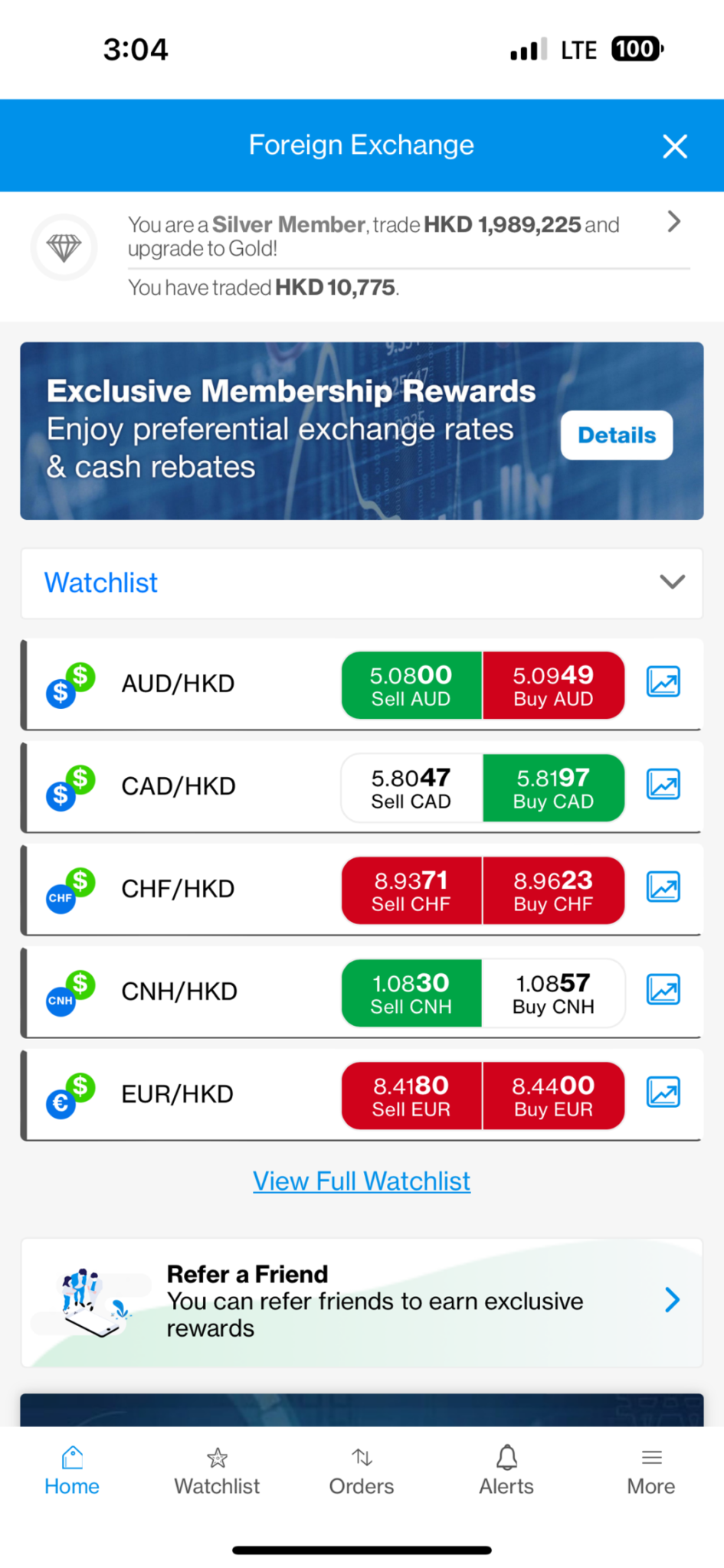Close the Foreign Exchange screen
The width and height of the screenshot is (724, 1568).
[x=674, y=145]
